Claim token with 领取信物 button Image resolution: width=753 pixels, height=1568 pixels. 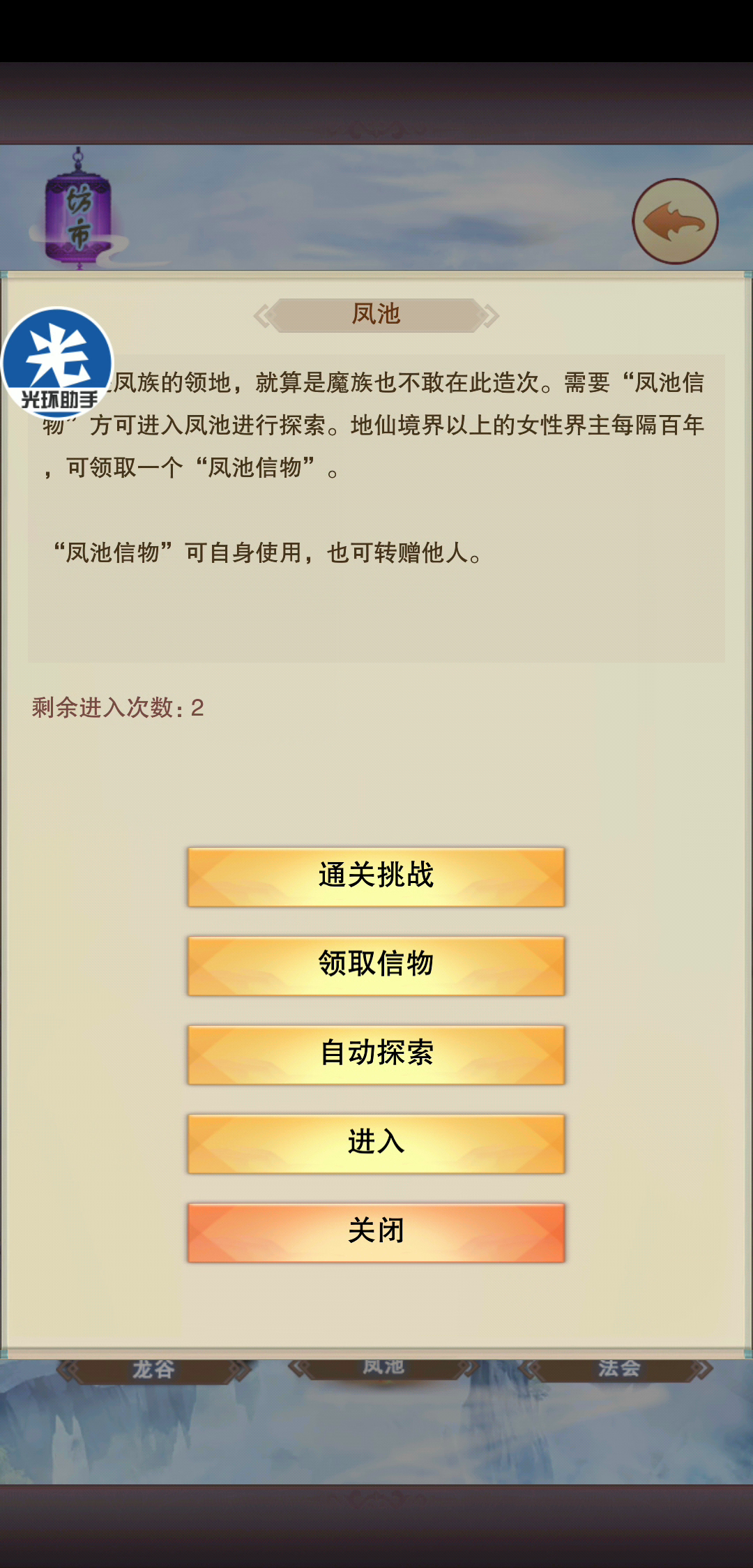click(x=376, y=965)
